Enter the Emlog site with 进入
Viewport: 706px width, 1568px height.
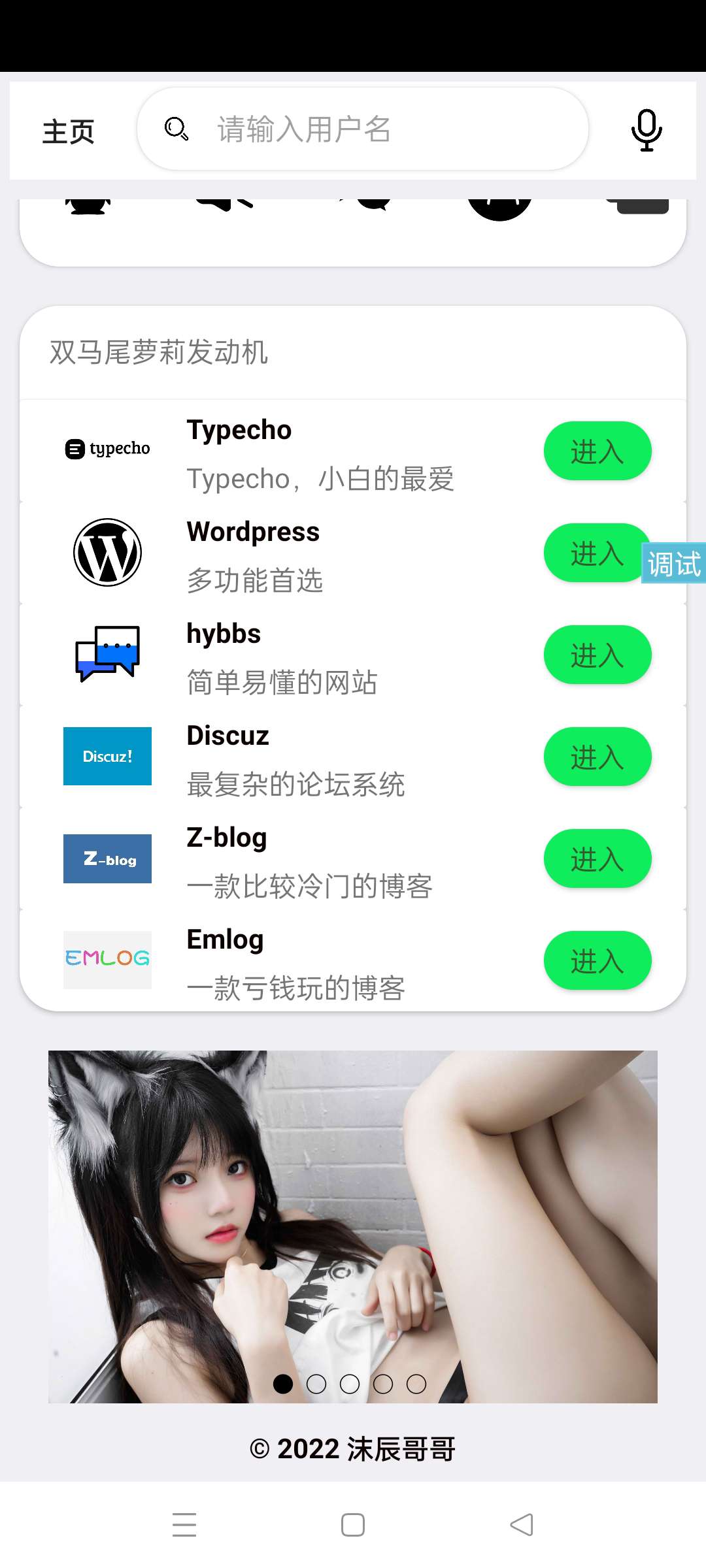tap(597, 961)
